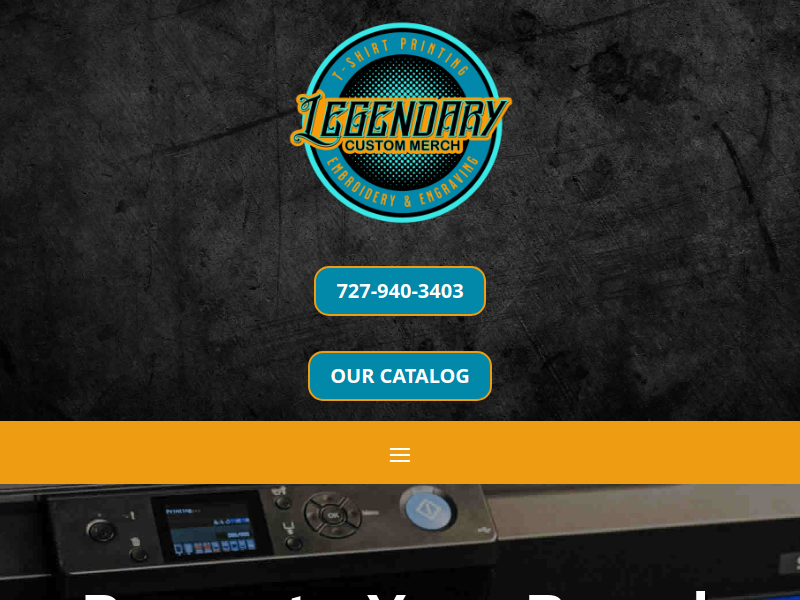Tap the Legendary Custom Merch logo
800x600 pixels.
click(x=400, y=123)
